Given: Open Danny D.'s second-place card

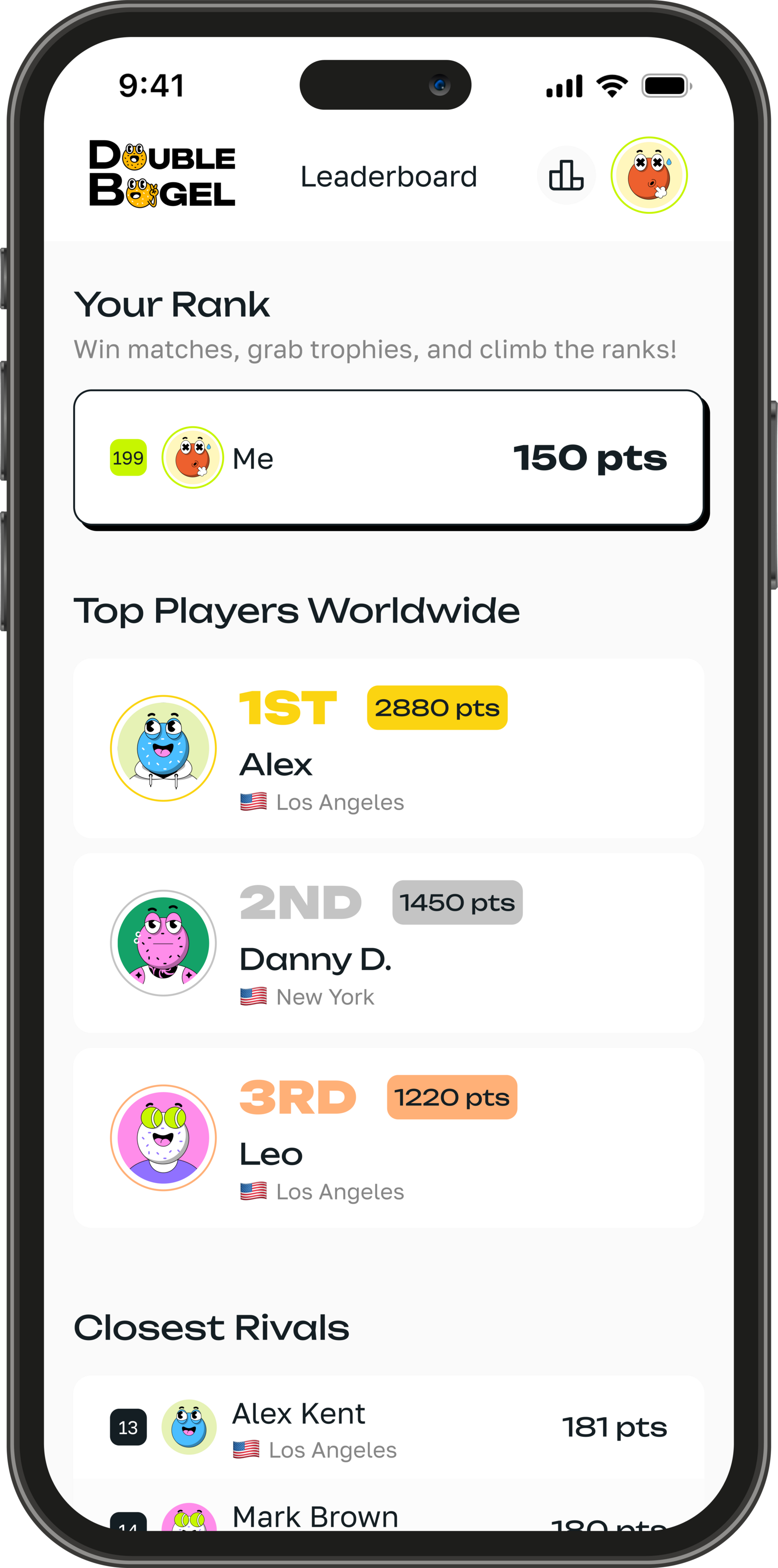Looking at the screenshot, I should 389,942.
